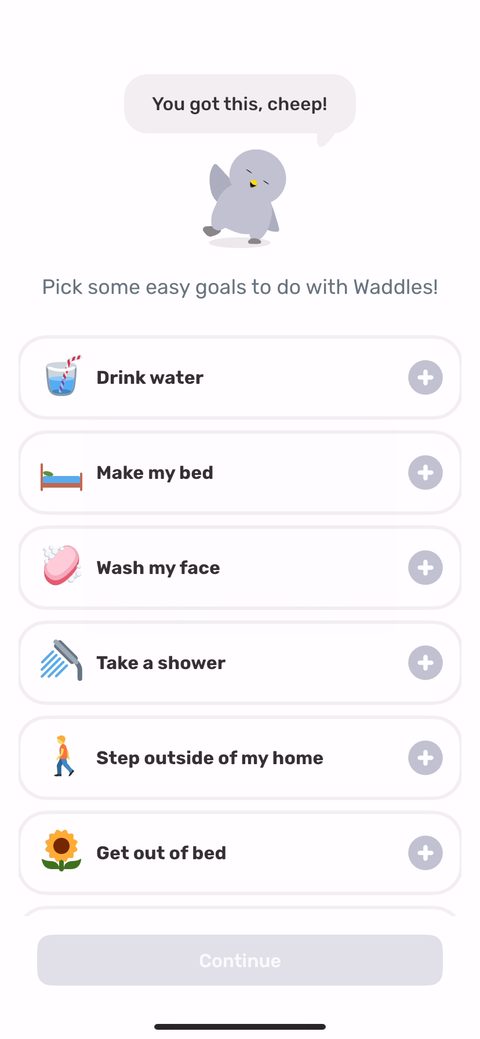Add the Take a shower goal
Image resolution: width=480 pixels, height=1039 pixels.
point(425,663)
